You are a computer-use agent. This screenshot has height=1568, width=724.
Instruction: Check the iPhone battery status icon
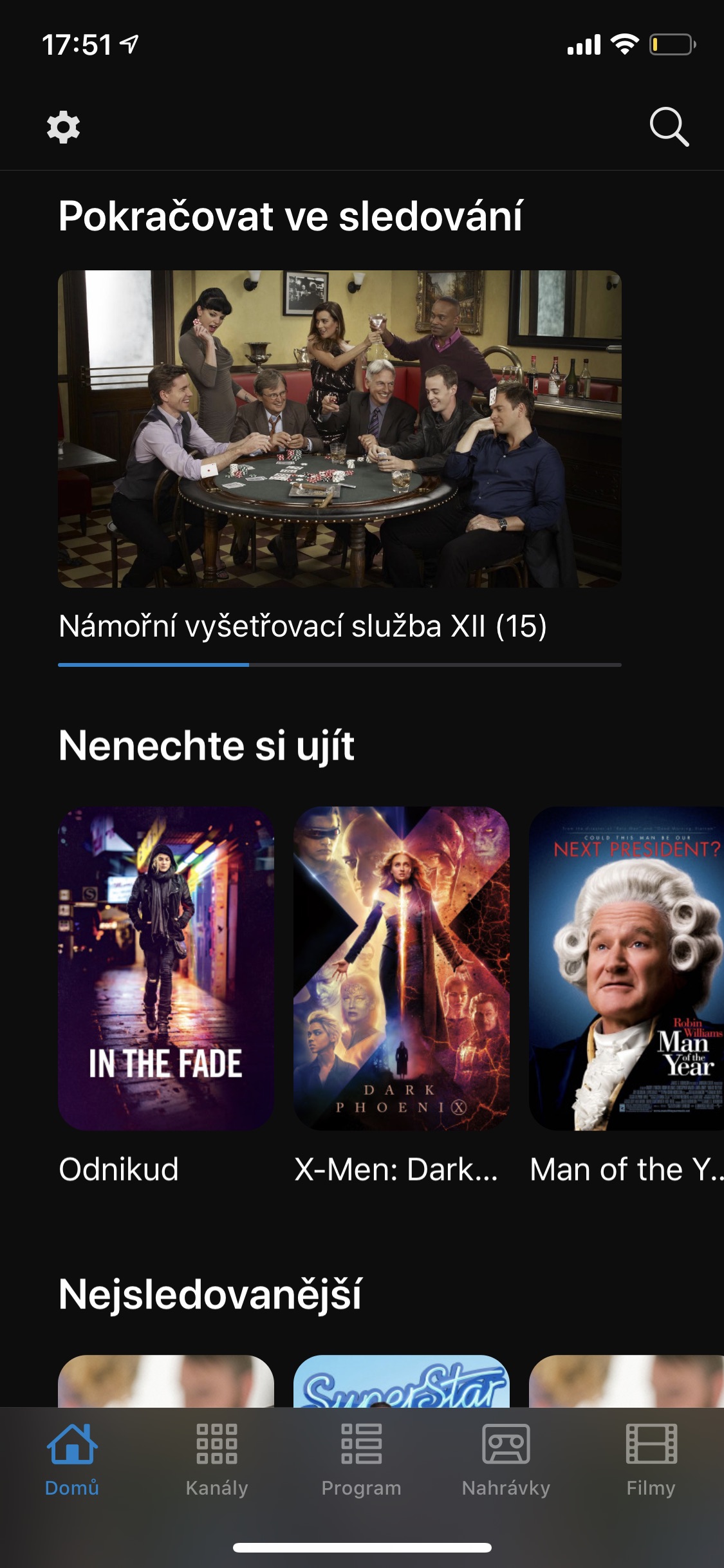(x=670, y=44)
